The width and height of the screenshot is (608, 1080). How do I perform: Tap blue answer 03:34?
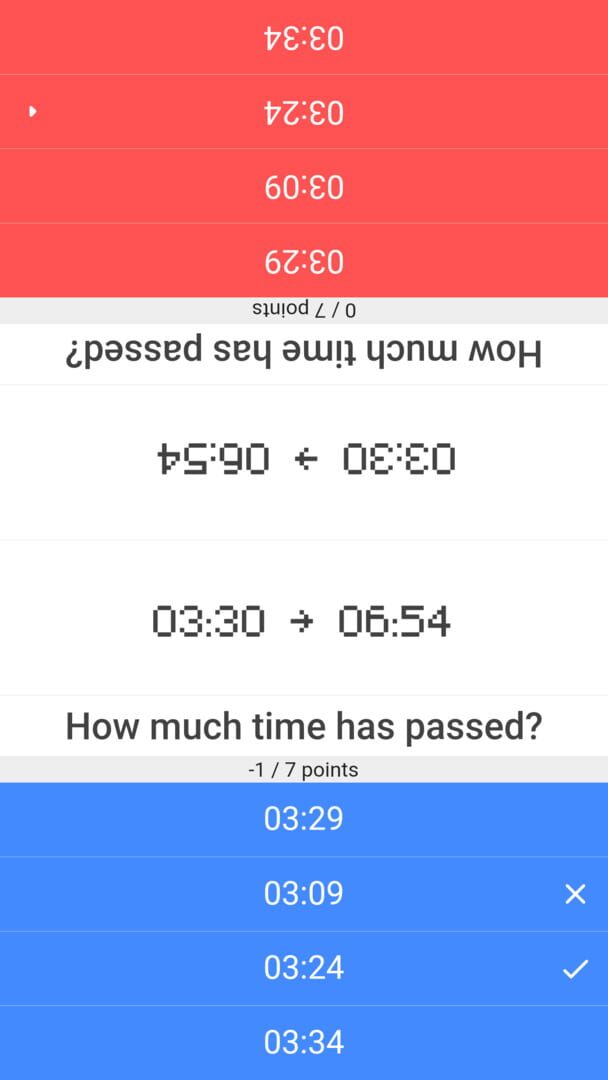[x=304, y=1043]
